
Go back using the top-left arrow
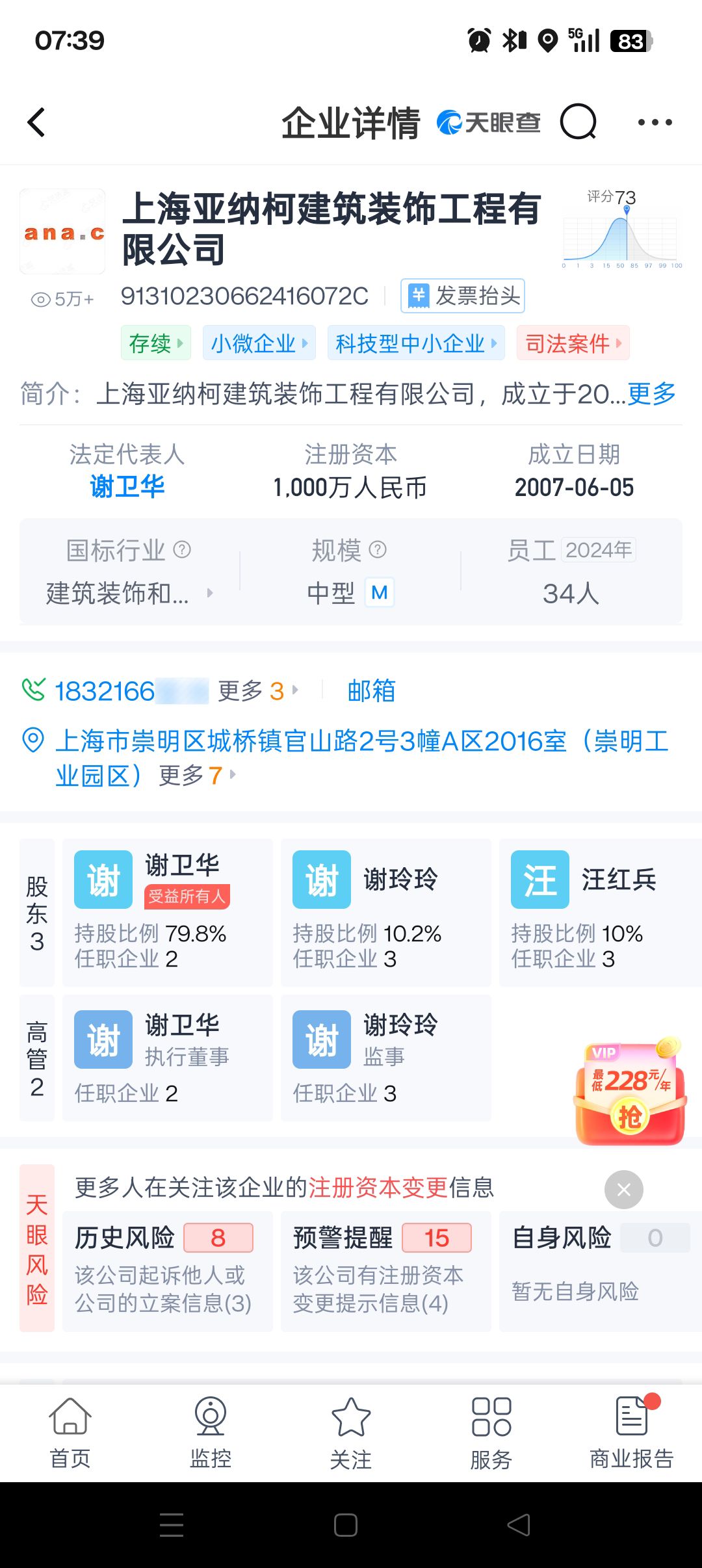click(x=36, y=122)
